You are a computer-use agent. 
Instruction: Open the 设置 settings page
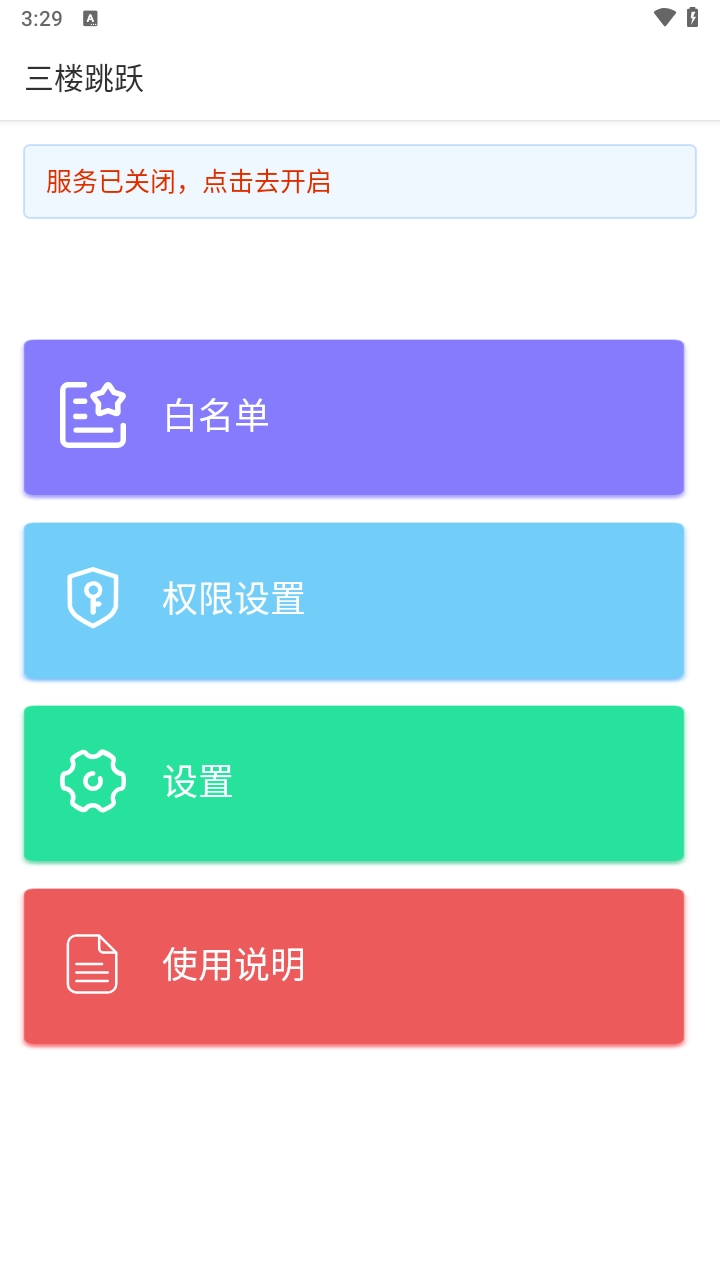353,783
